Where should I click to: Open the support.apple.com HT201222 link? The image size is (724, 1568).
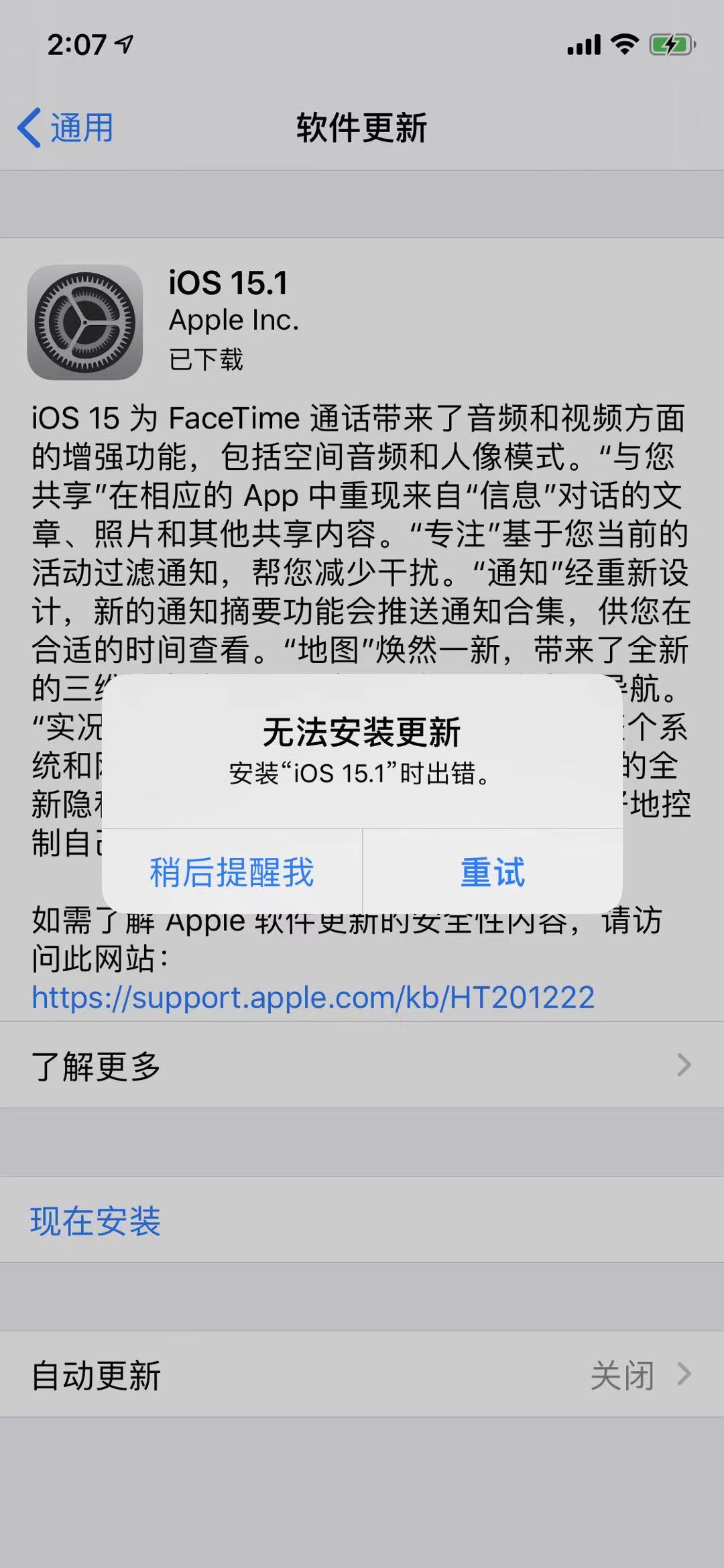coord(313,998)
